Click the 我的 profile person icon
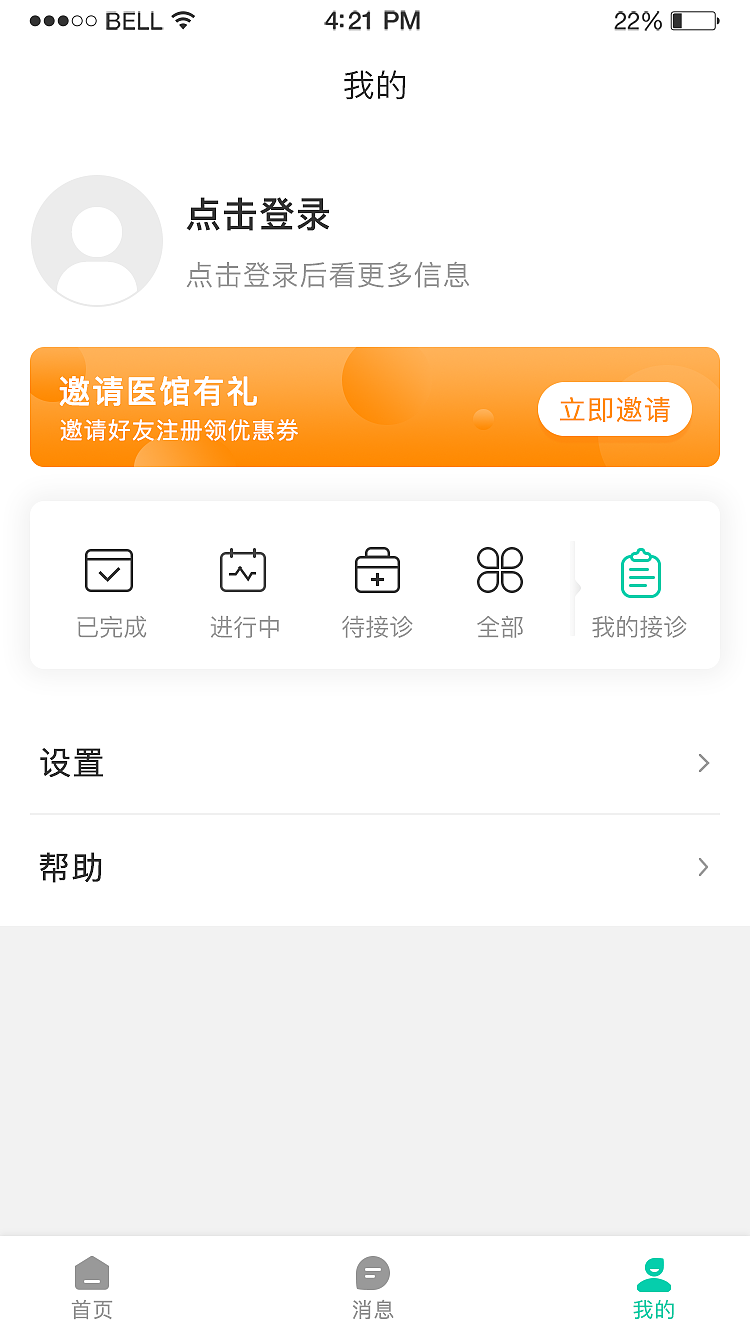This screenshot has width=750, height=1334. tap(653, 1272)
